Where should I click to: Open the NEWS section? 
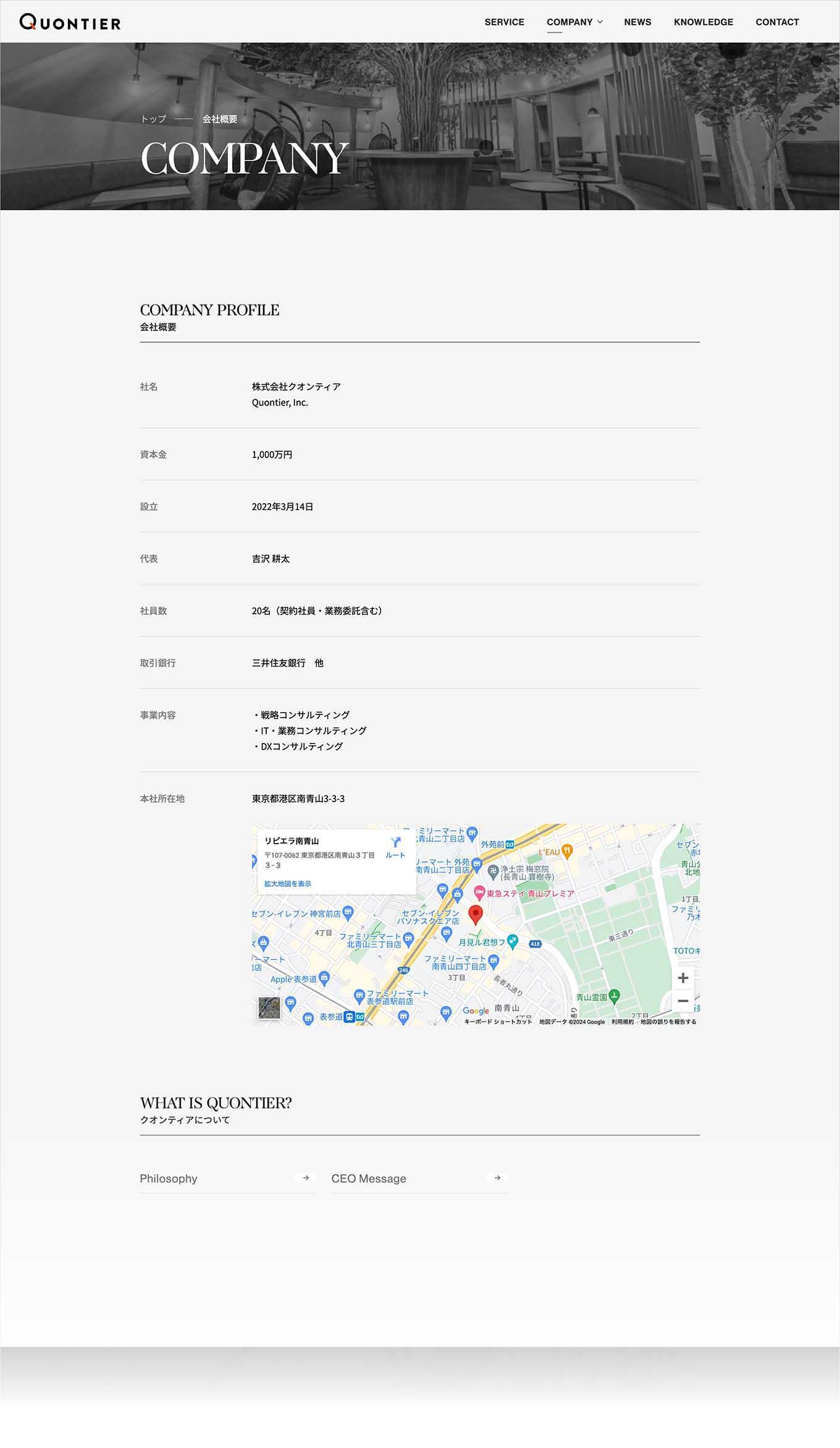[637, 22]
